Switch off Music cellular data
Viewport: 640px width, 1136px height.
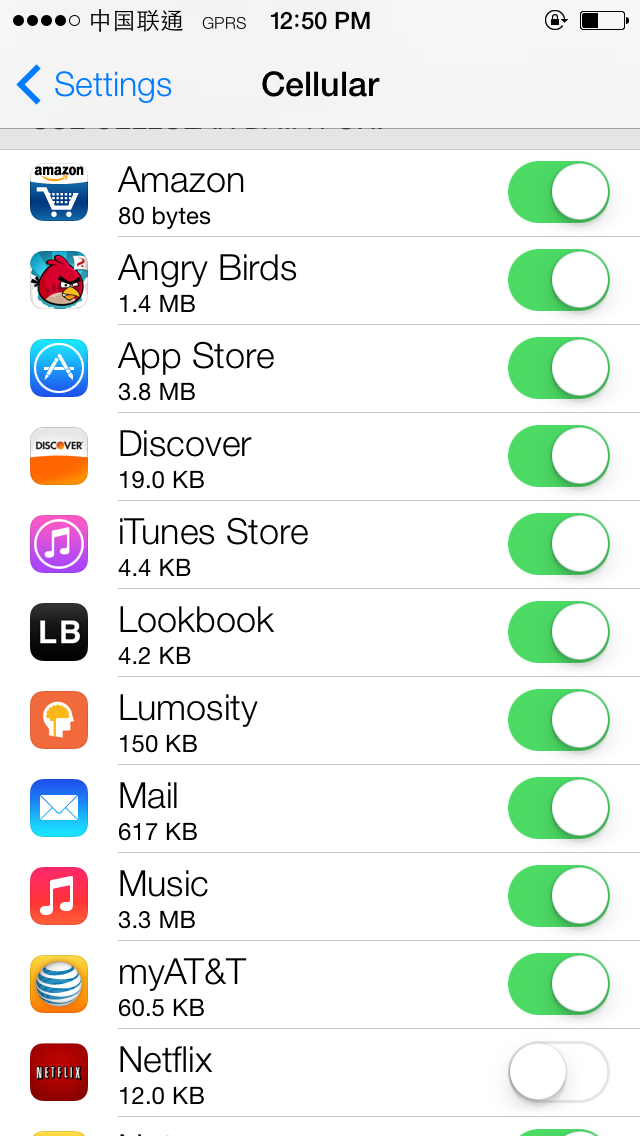(x=558, y=896)
